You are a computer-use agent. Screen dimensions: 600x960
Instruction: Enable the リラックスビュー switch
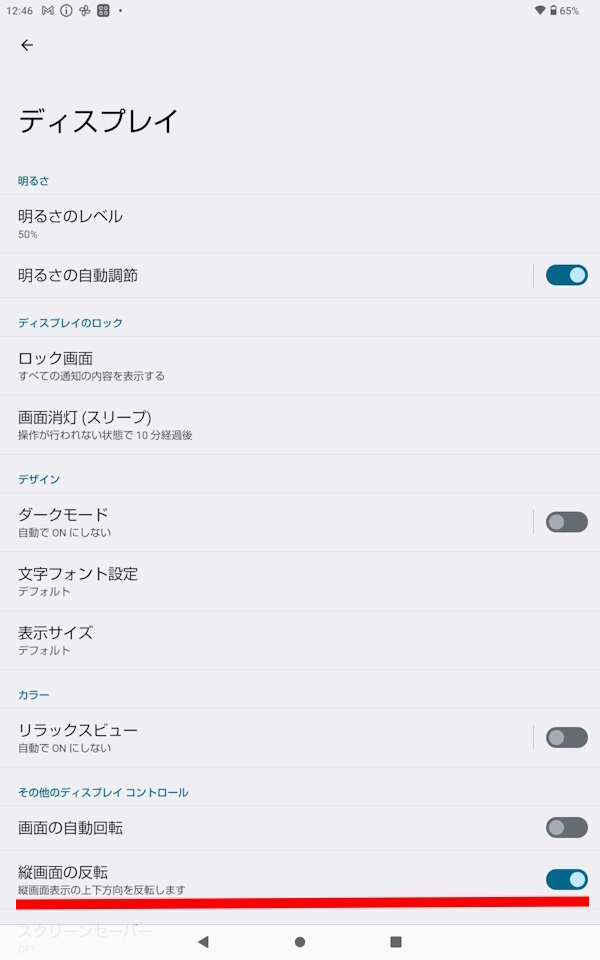pos(566,738)
